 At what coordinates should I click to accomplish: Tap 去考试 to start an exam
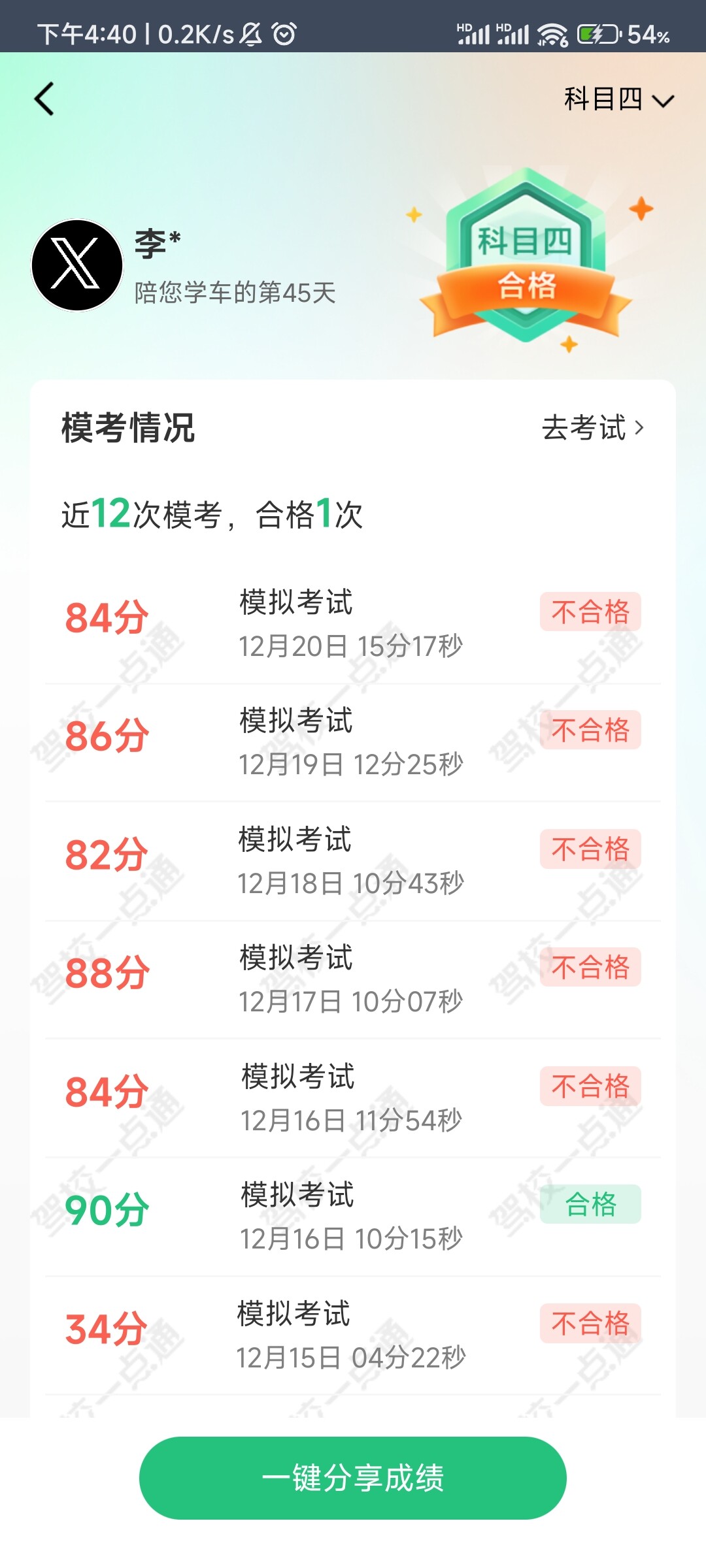592,428
